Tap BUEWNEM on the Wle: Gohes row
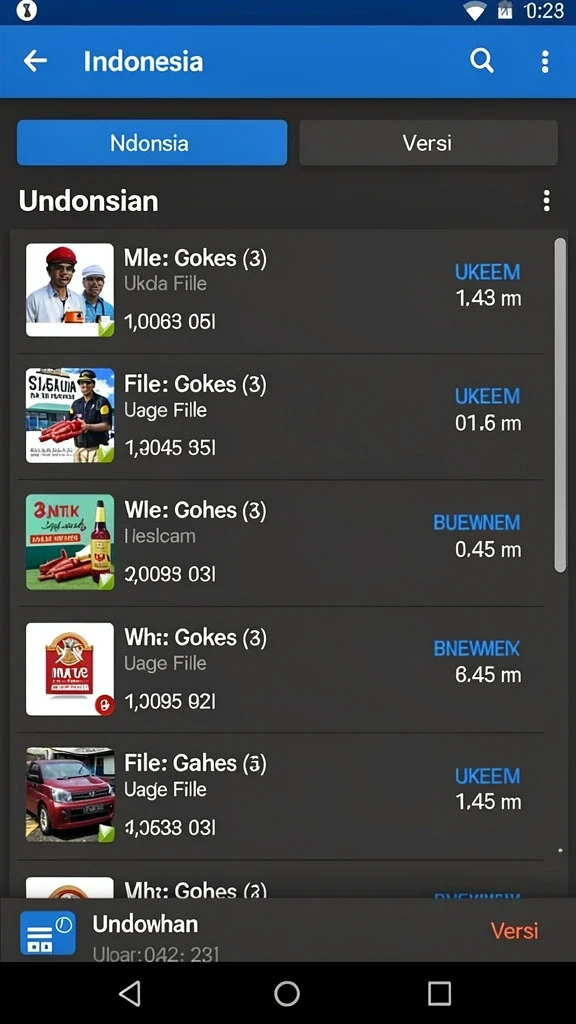576x1024 pixels. [x=477, y=522]
